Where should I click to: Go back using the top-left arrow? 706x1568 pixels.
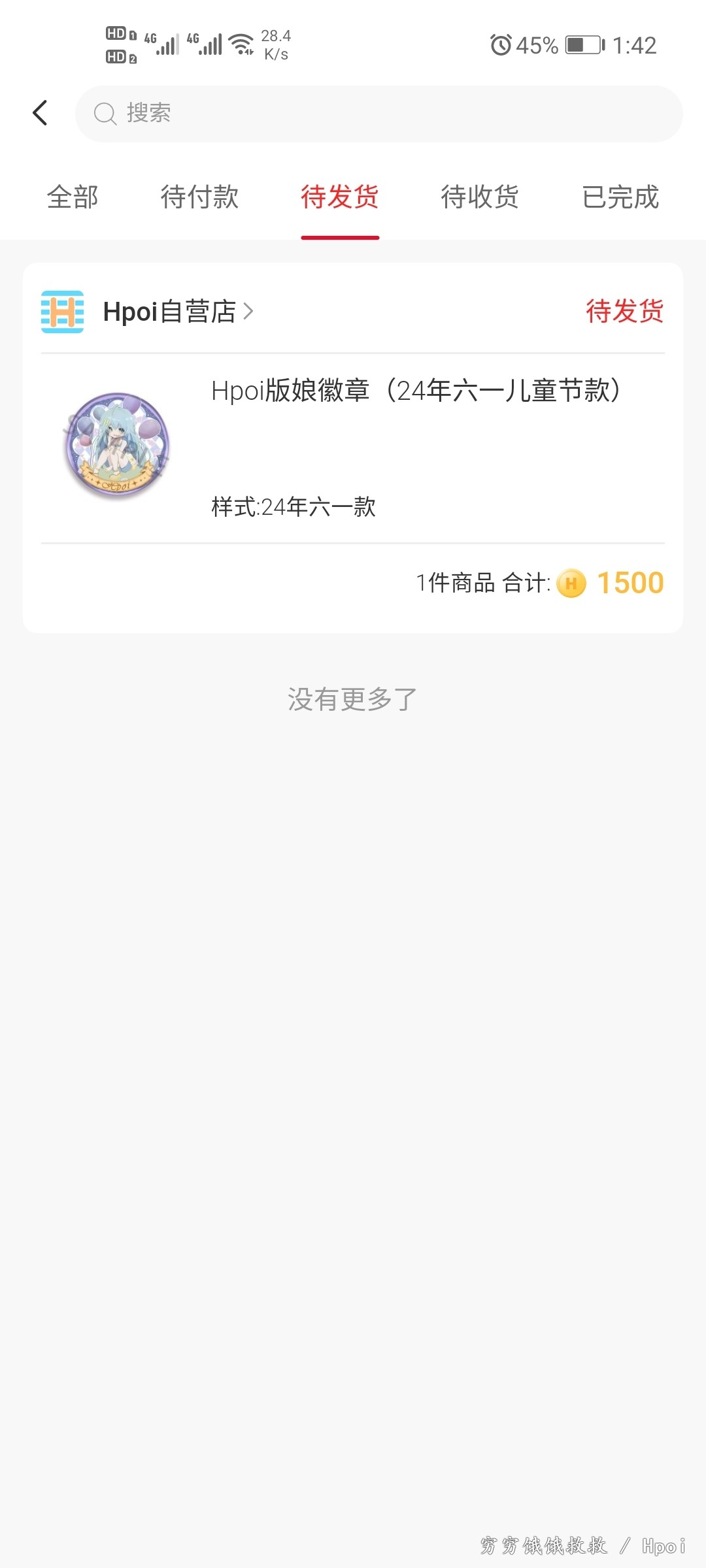coord(41,113)
